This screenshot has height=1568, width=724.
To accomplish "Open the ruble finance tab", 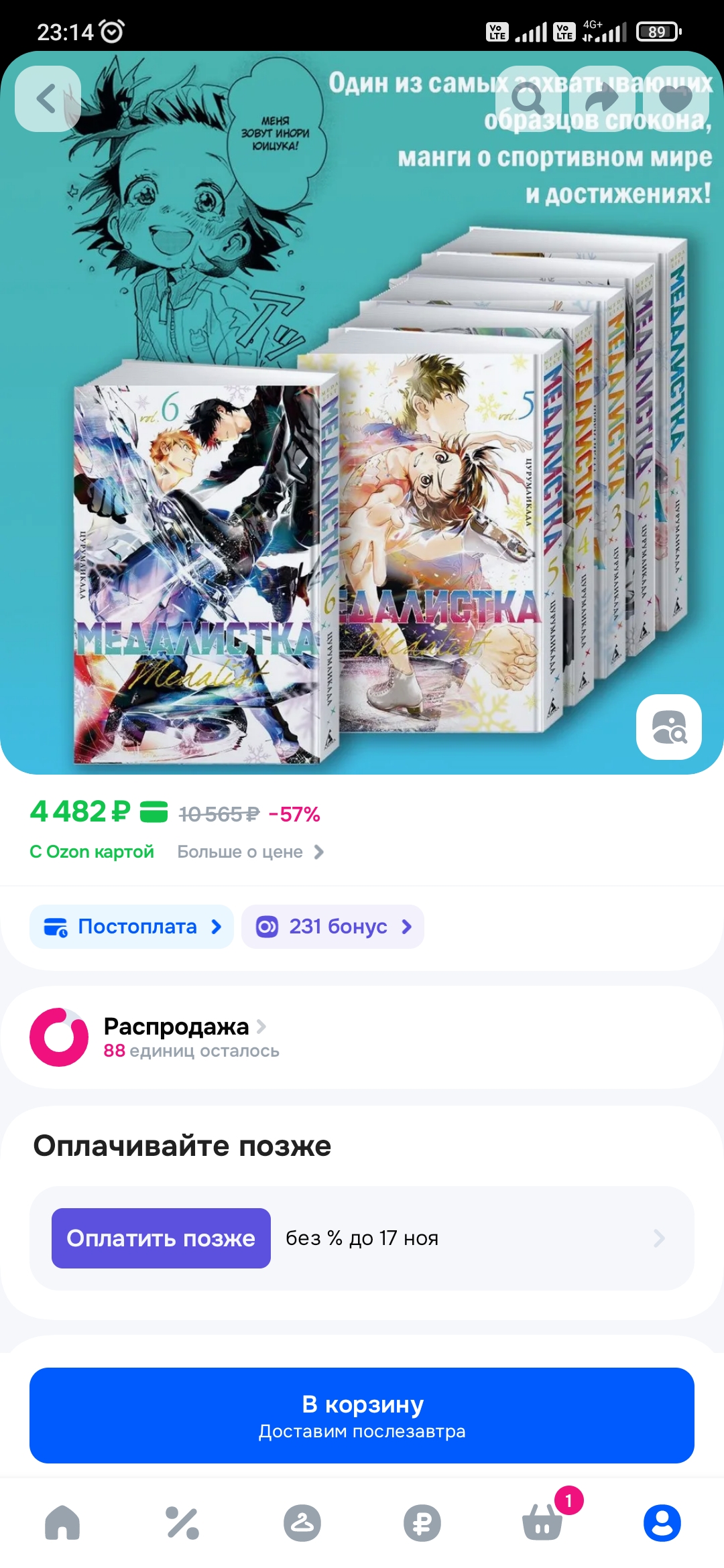I will (422, 1522).
